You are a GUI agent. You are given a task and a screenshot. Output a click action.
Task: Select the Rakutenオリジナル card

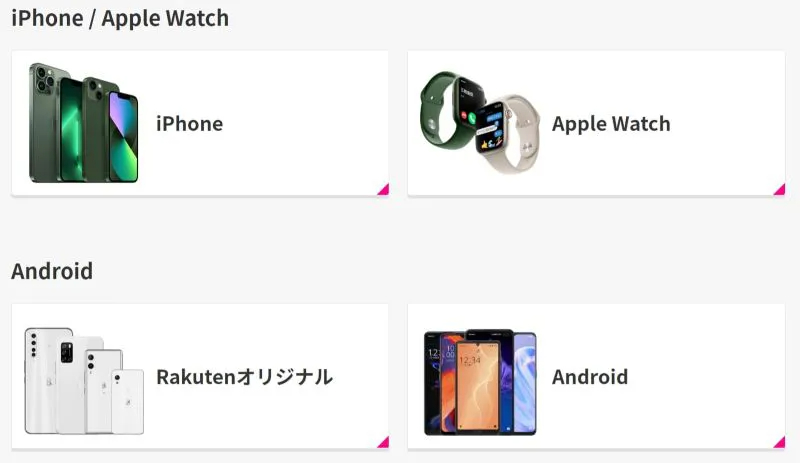point(200,376)
